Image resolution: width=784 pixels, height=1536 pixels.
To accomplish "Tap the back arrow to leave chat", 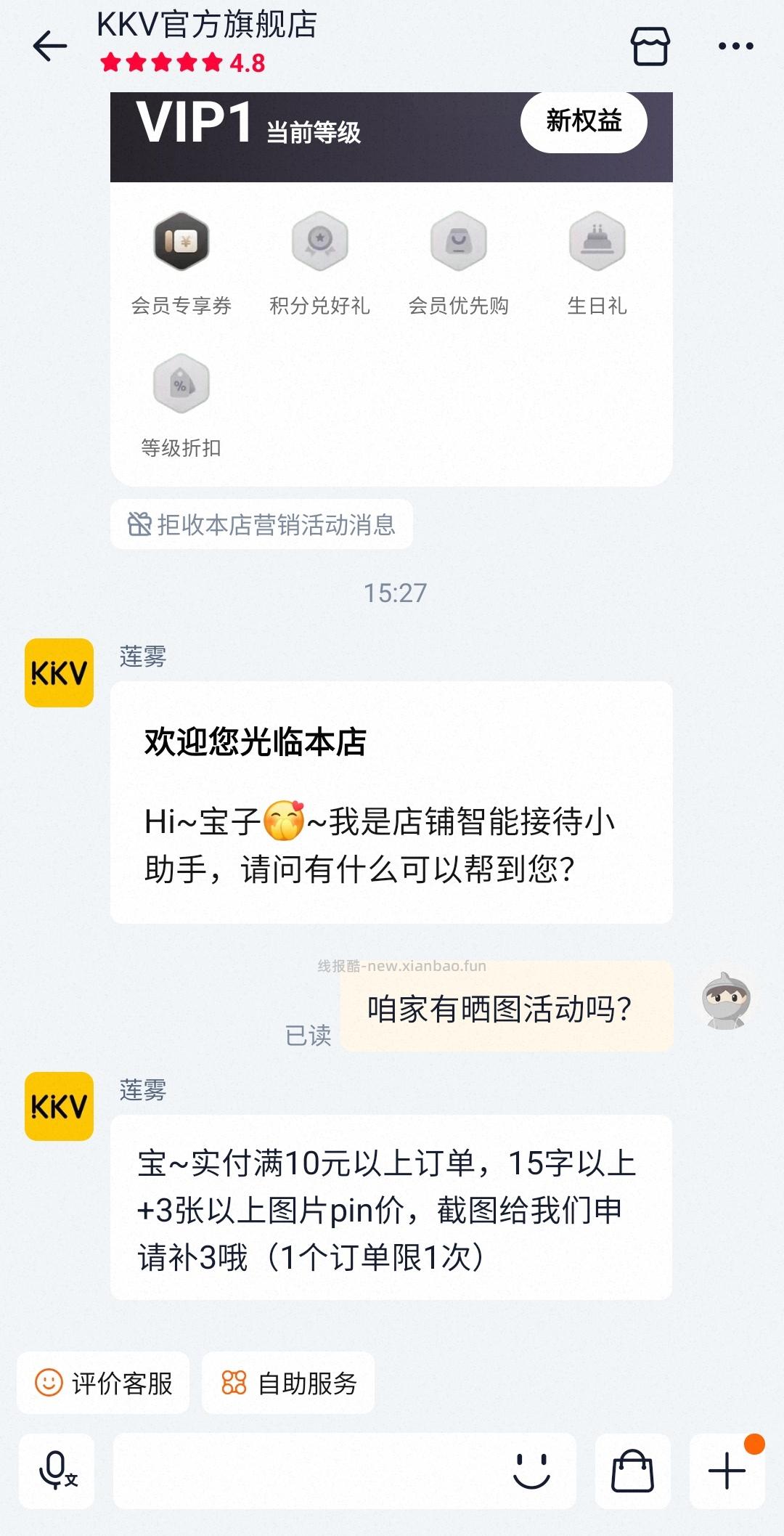I will [48, 45].
